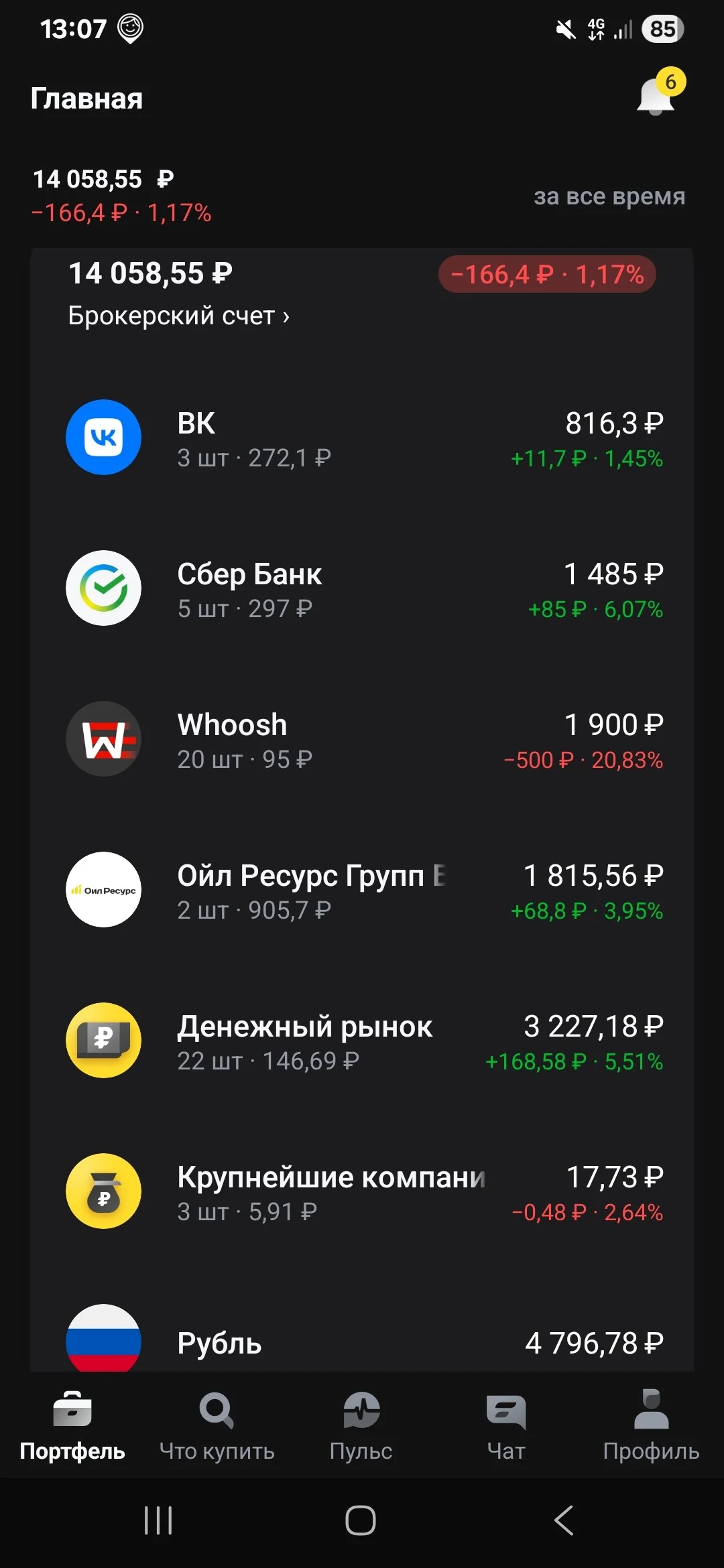Viewport: 724px width, 1568px height.
Task: Select the Портфель tab
Action: (72, 1424)
